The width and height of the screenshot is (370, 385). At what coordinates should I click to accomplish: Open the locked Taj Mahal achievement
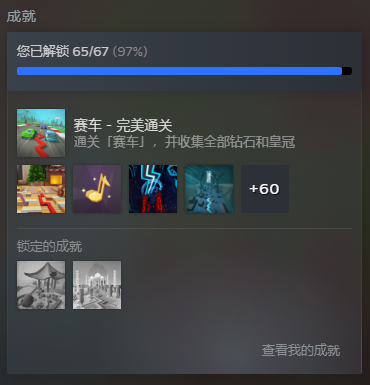[x=97, y=285]
